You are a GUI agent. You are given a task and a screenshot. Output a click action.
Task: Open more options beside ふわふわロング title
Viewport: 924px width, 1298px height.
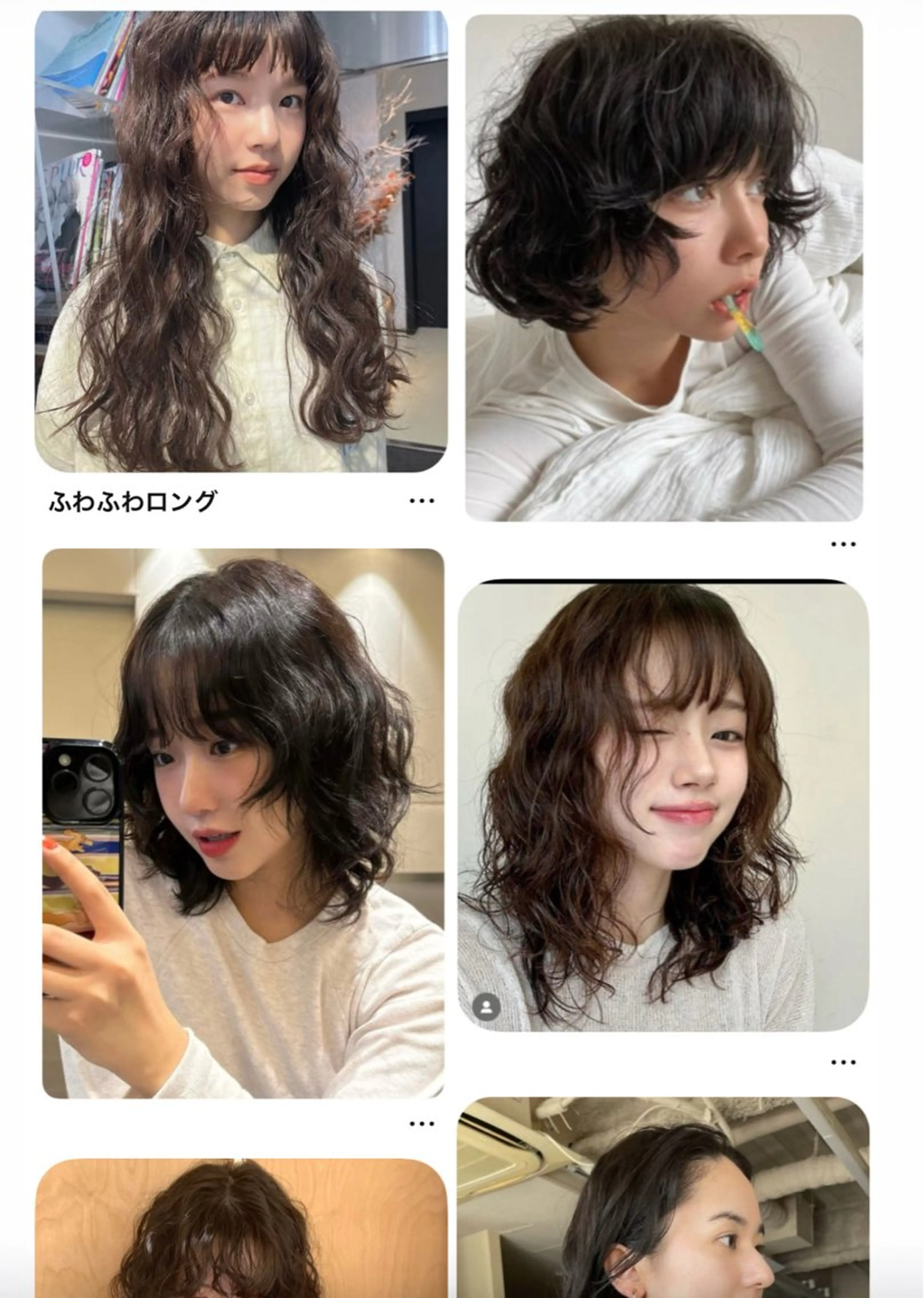tap(422, 501)
